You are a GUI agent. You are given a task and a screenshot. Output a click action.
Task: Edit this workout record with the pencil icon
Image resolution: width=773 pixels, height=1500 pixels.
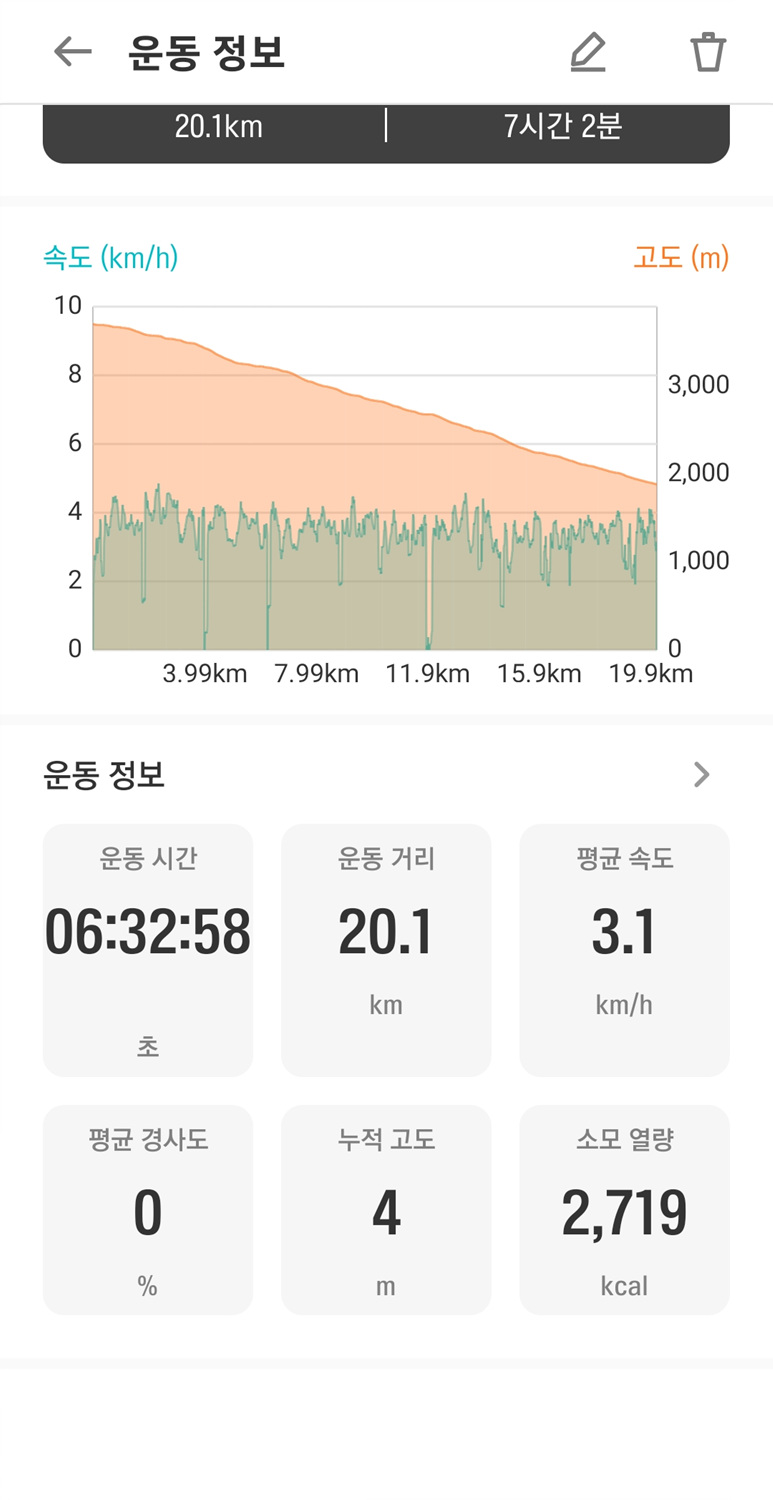(588, 52)
